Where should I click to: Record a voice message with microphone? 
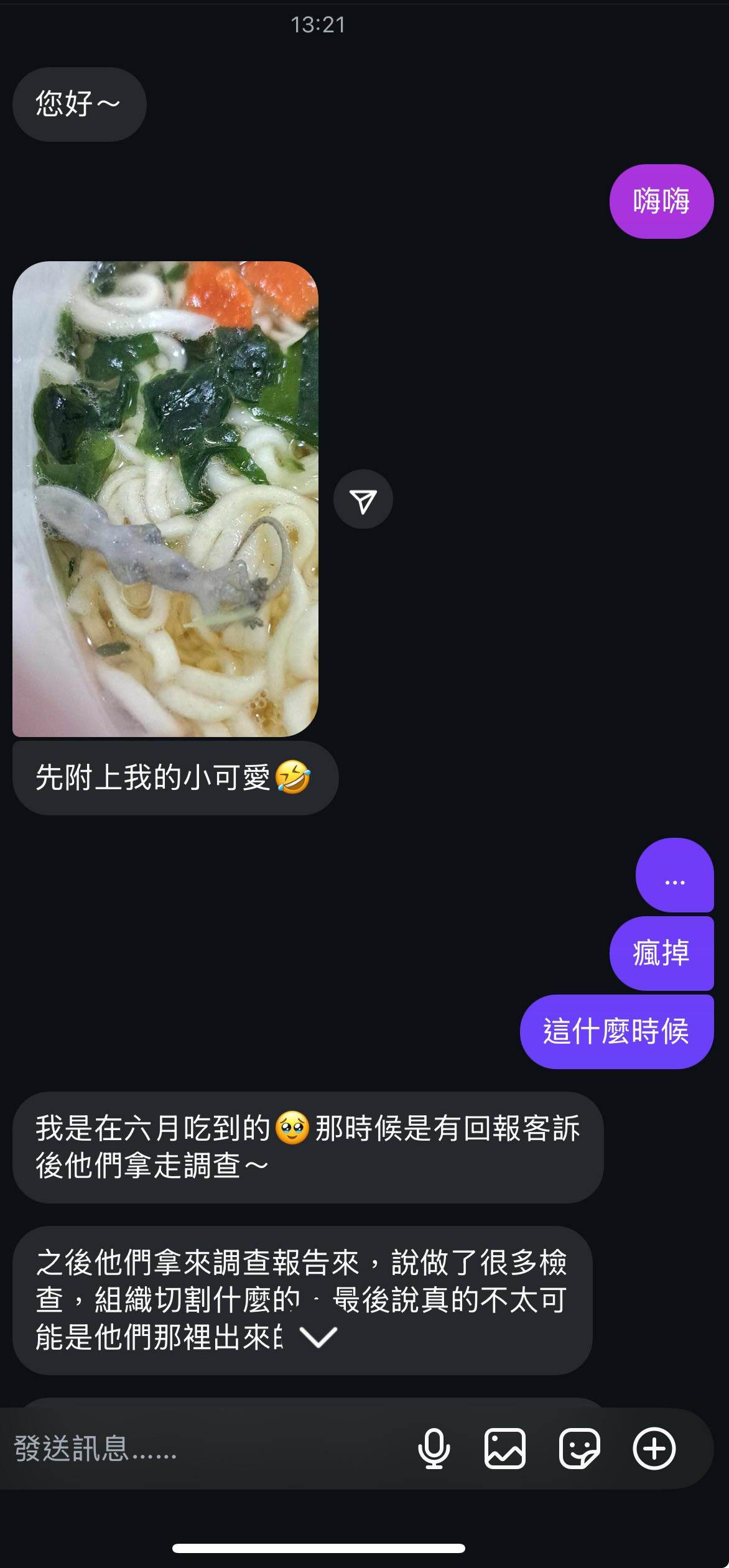[434, 1449]
